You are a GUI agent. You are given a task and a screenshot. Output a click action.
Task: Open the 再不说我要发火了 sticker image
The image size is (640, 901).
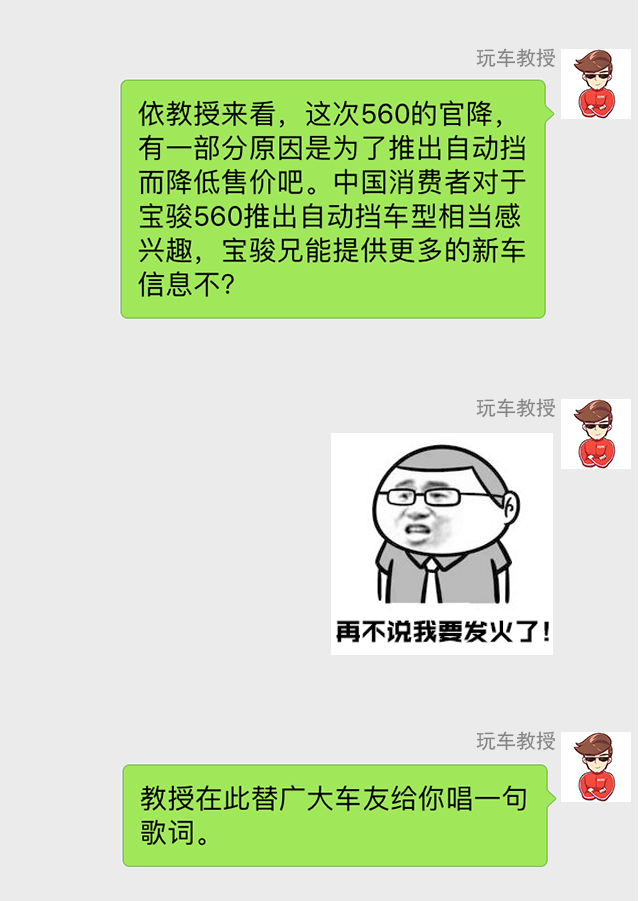tap(441, 544)
